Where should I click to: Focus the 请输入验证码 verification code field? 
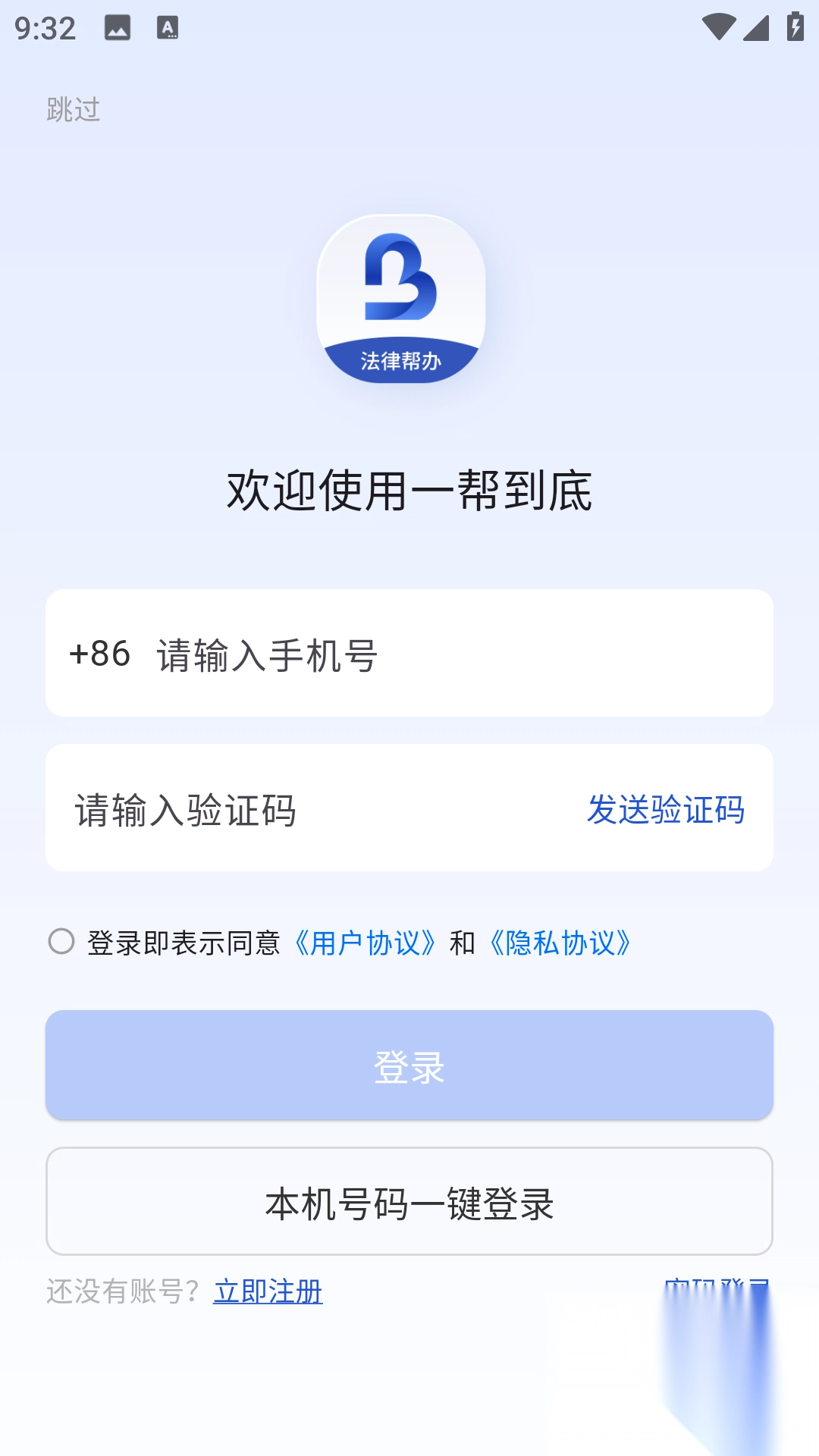click(x=303, y=809)
